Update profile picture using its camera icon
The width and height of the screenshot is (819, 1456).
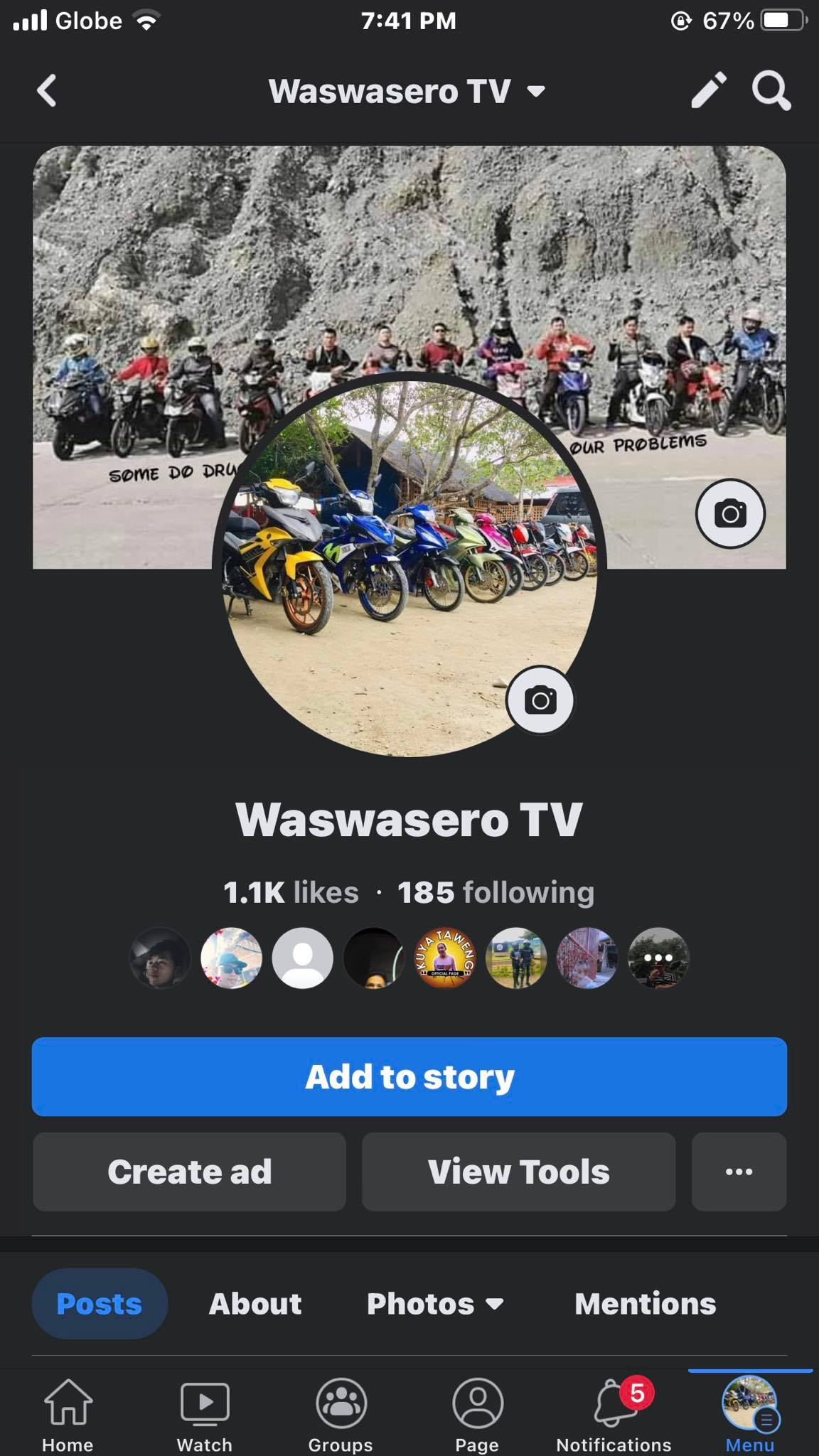point(540,700)
